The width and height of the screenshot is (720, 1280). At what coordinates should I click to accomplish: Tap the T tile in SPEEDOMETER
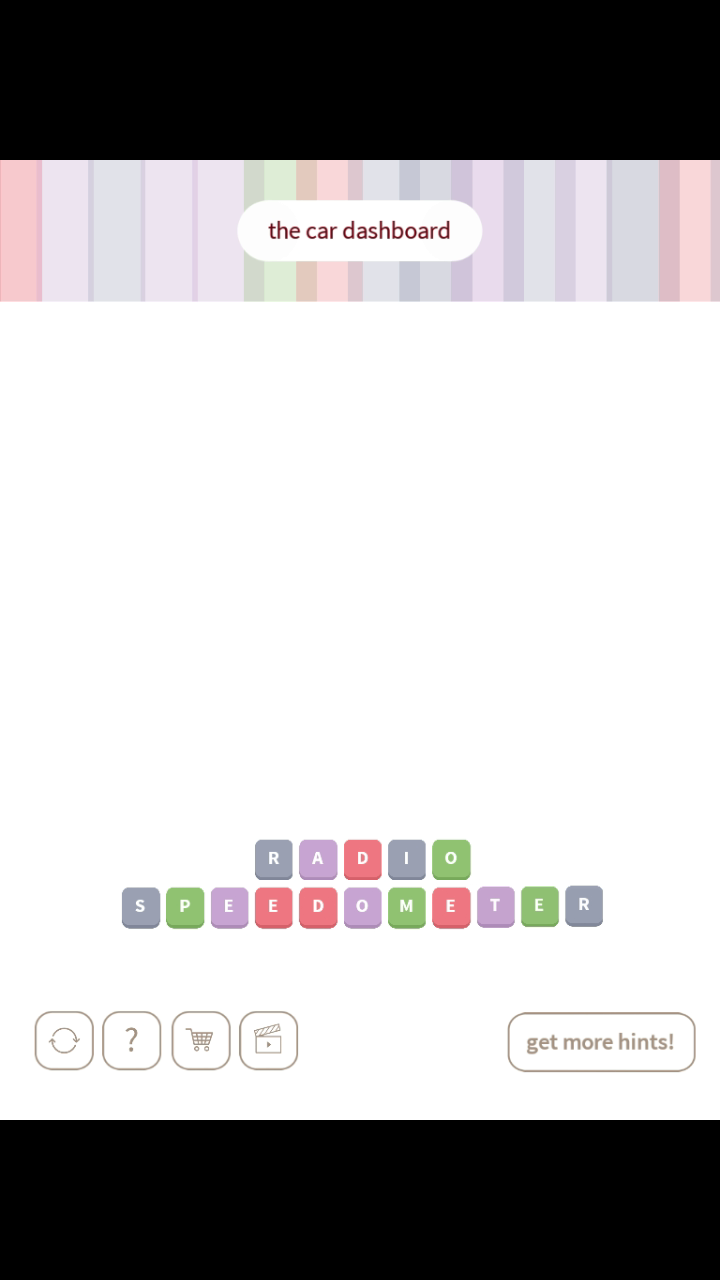pos(495,906)
